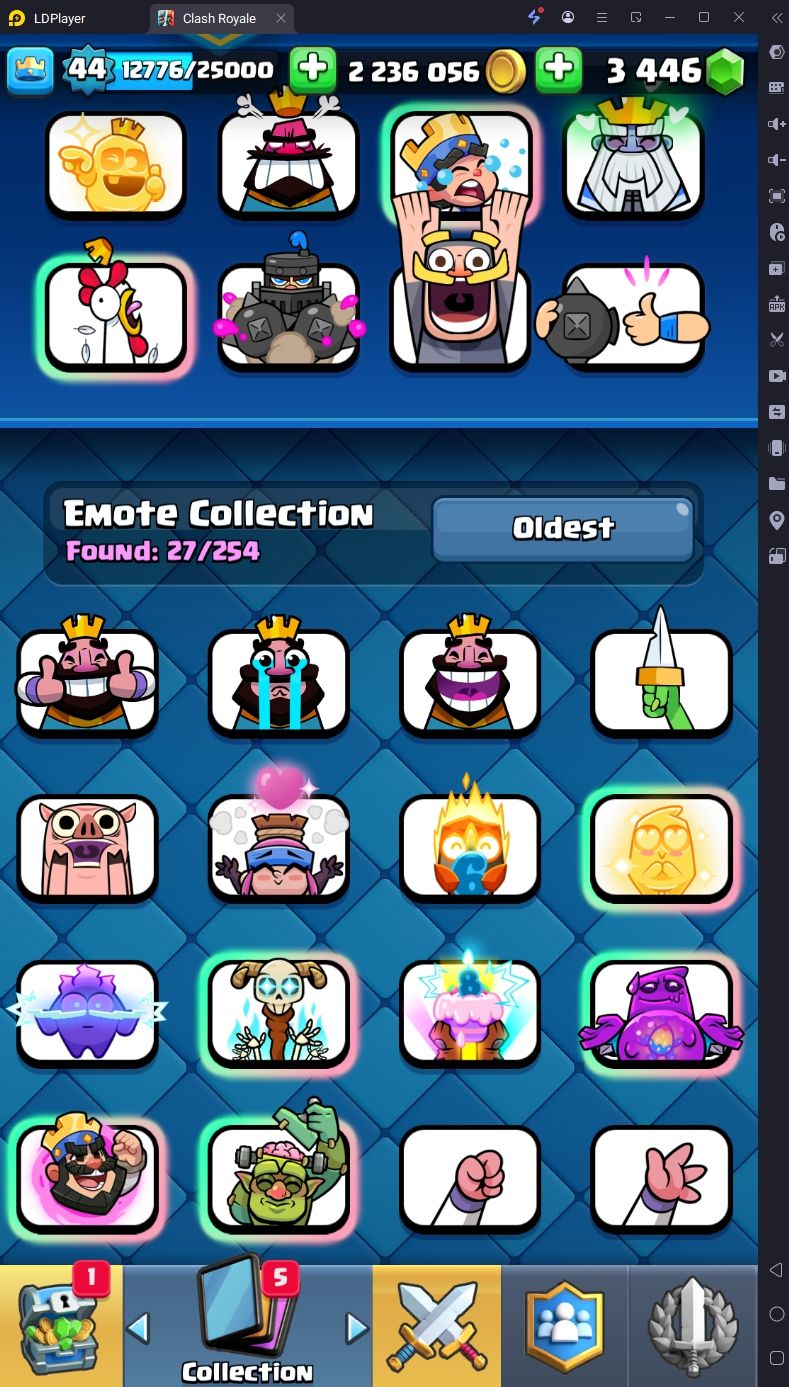Select the thumbs-up King emote

point(88,683)
